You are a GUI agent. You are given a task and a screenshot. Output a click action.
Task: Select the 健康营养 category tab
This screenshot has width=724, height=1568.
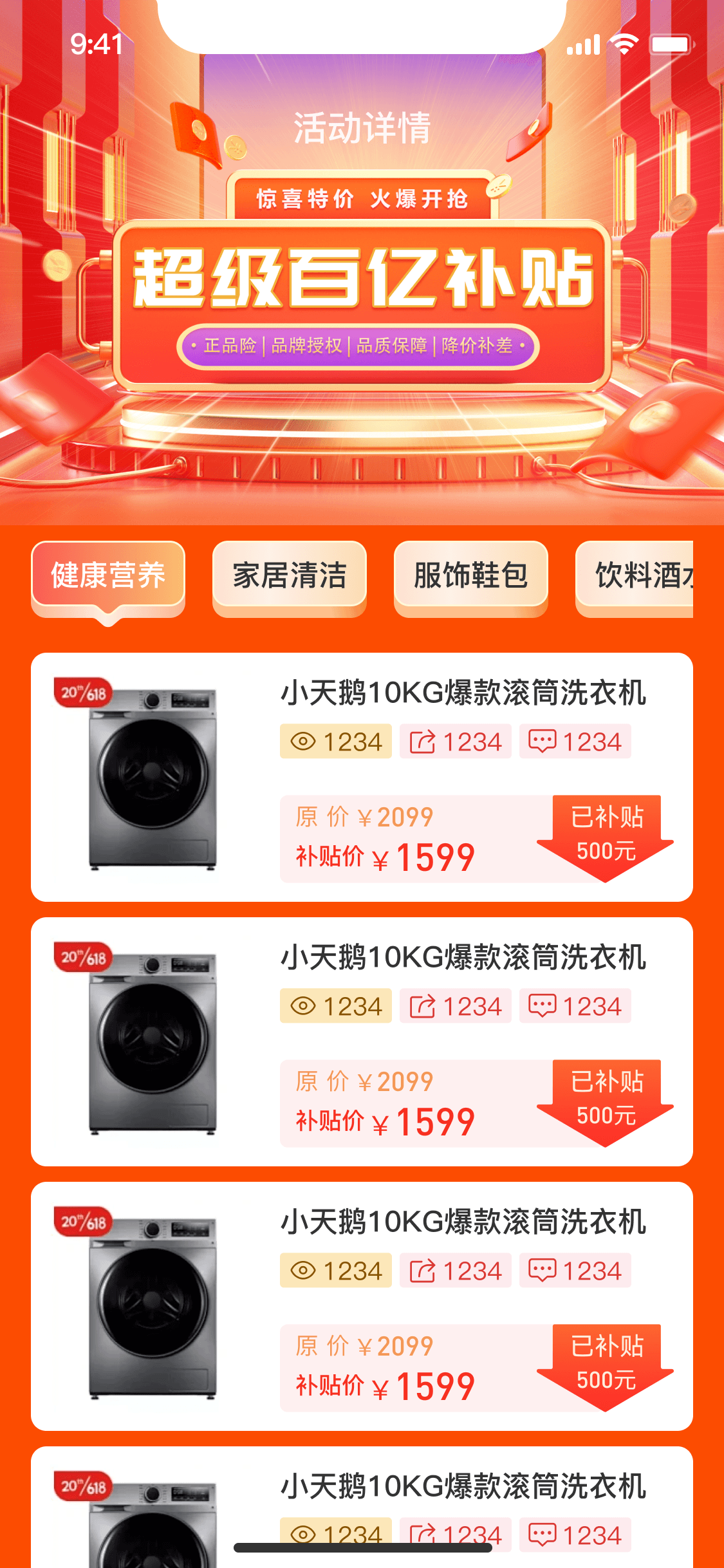(108, 575)
